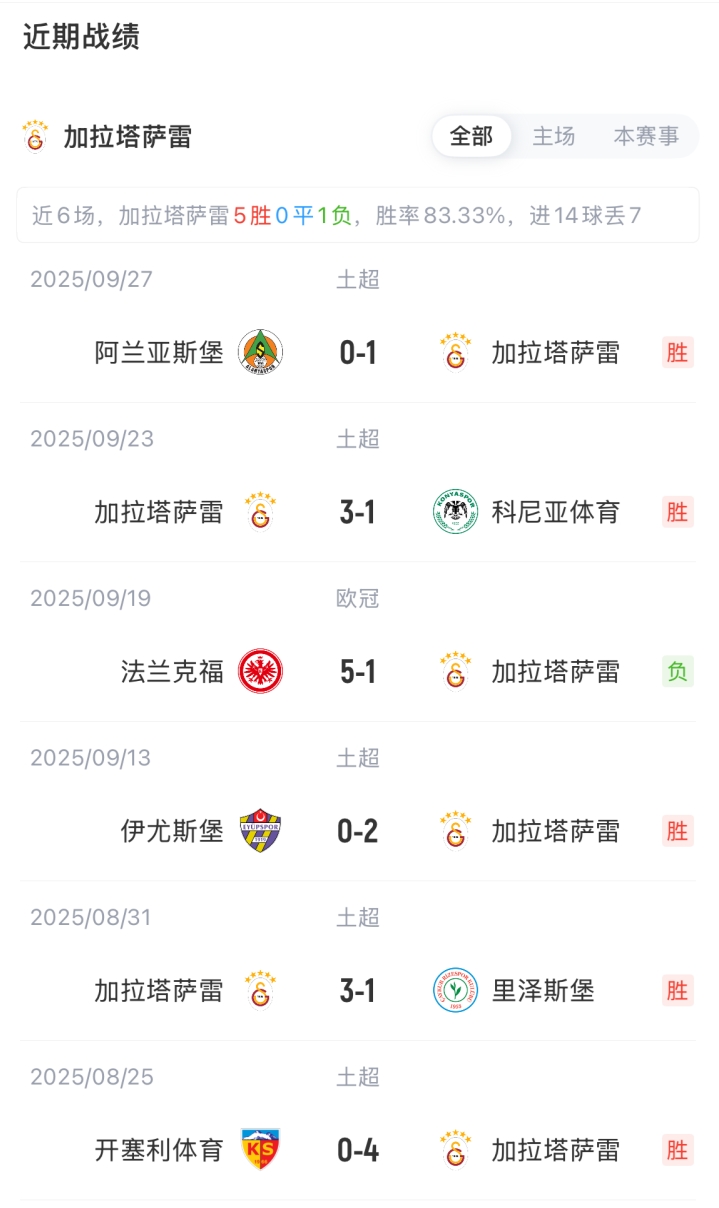View the 法兰克福 5-1 欧冠 match
Viewport: 719px width, 1208px height.
(x=358, y=671)
